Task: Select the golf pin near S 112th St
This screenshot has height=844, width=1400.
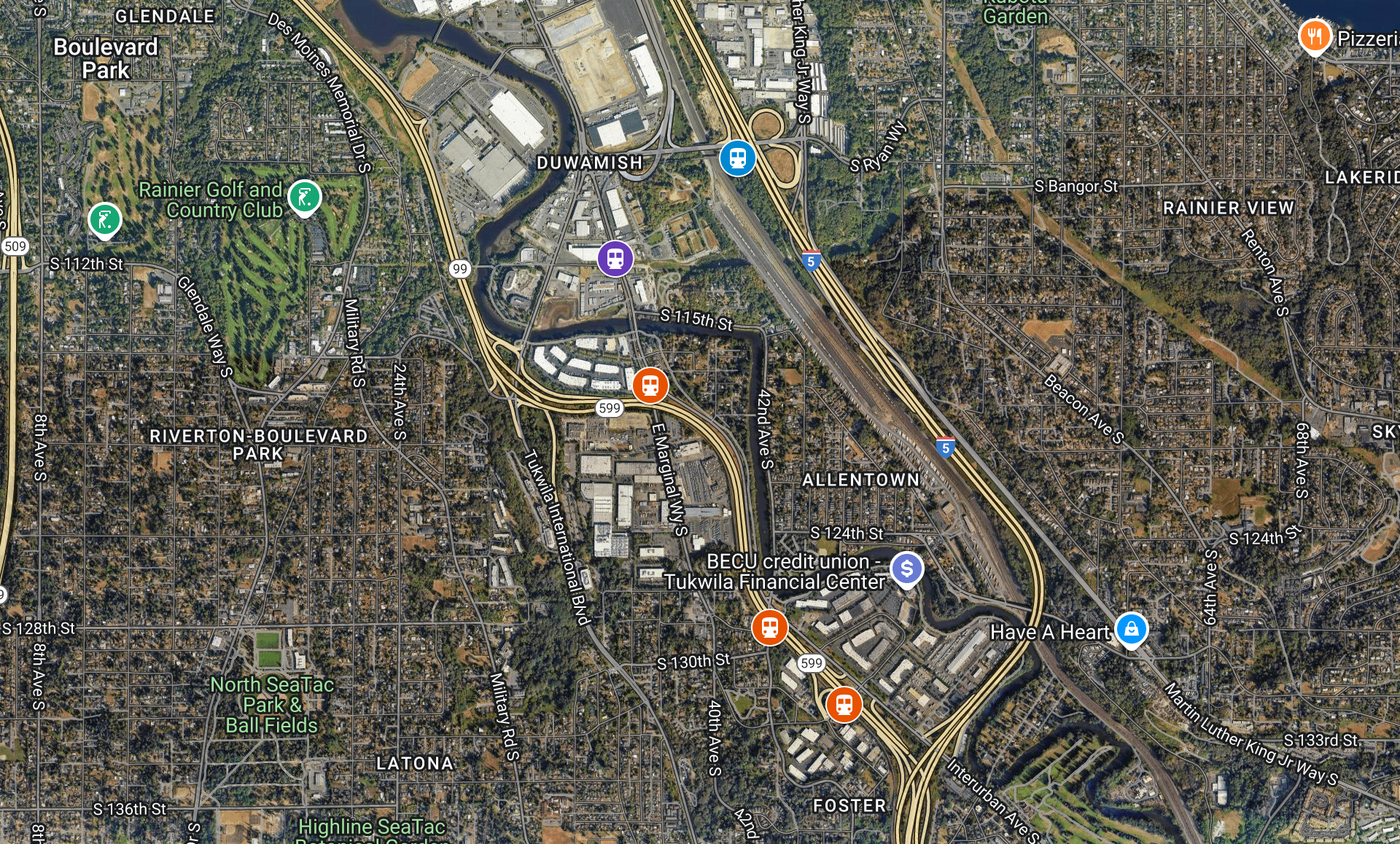Action: coord(105,219)
